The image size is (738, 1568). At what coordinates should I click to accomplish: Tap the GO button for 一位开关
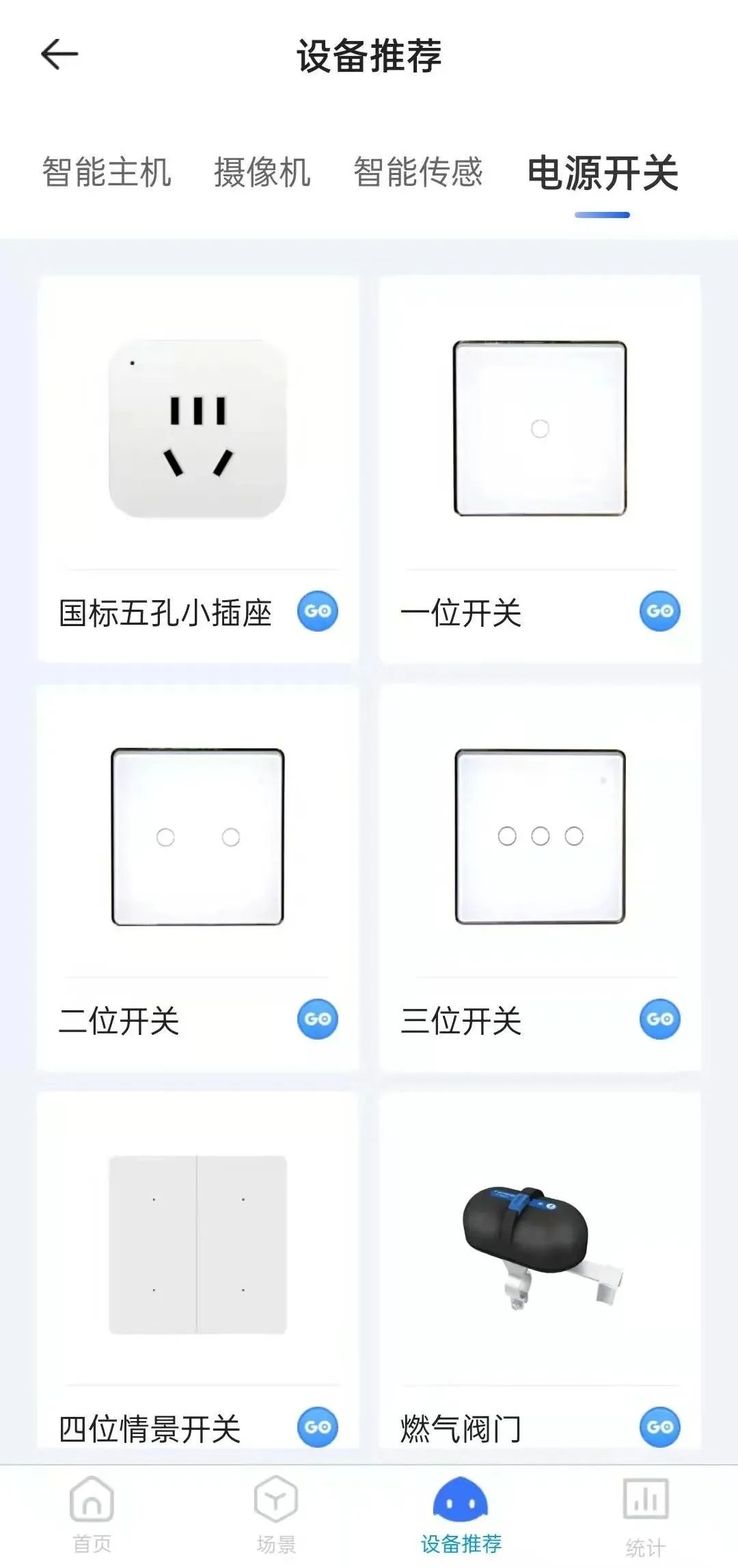click(660, 611)
